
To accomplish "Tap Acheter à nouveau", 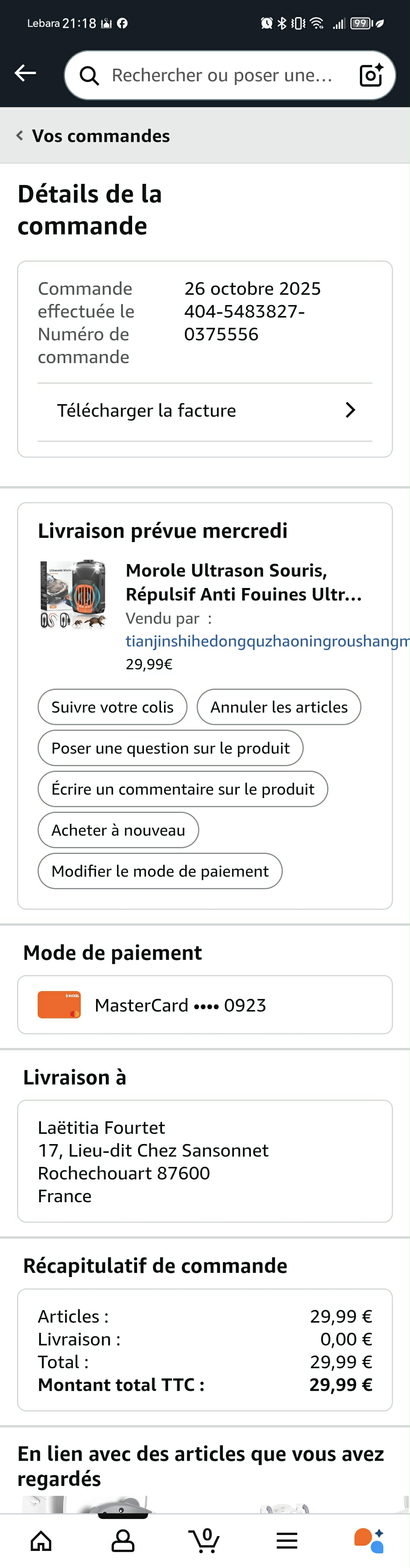I will (x=118, y=830).
